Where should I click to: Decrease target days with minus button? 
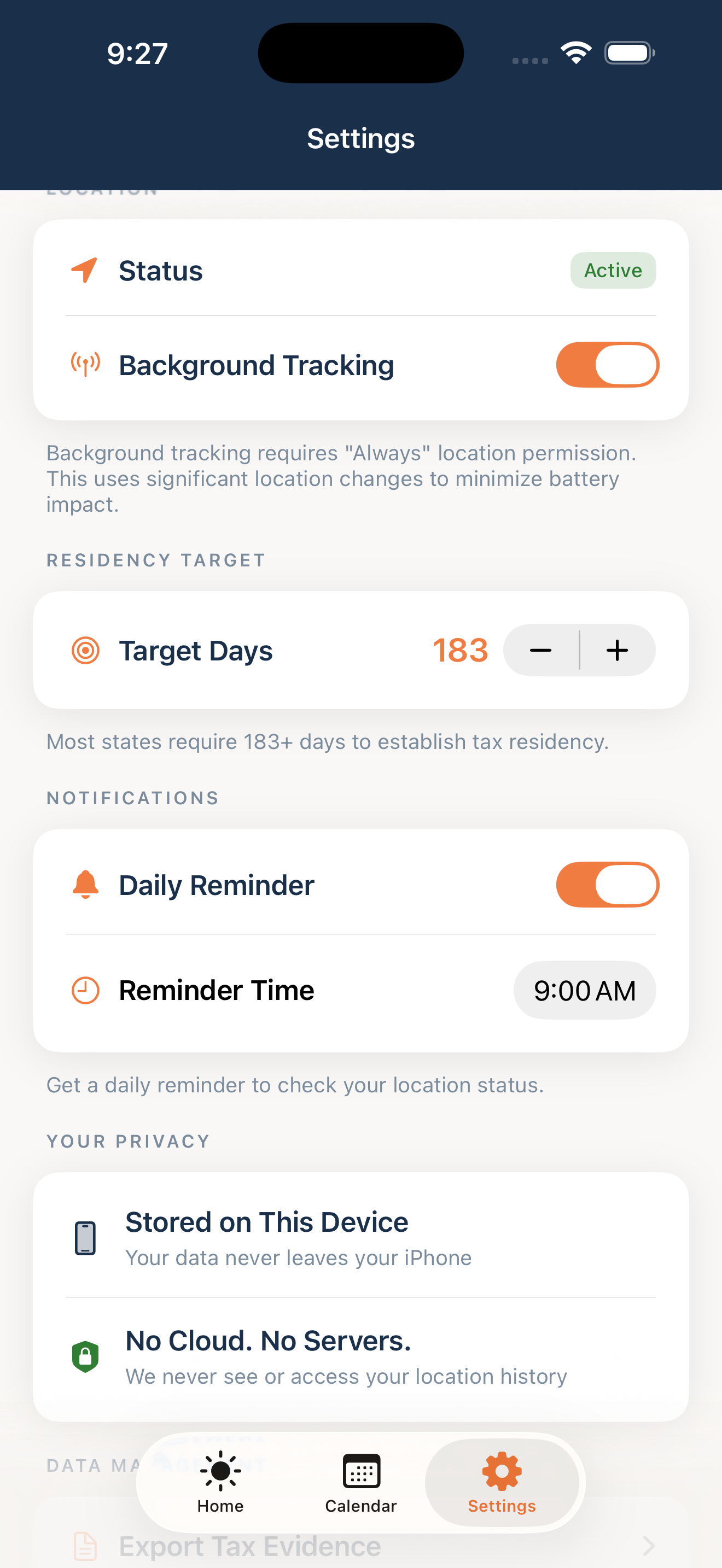(x=540, y=650)
